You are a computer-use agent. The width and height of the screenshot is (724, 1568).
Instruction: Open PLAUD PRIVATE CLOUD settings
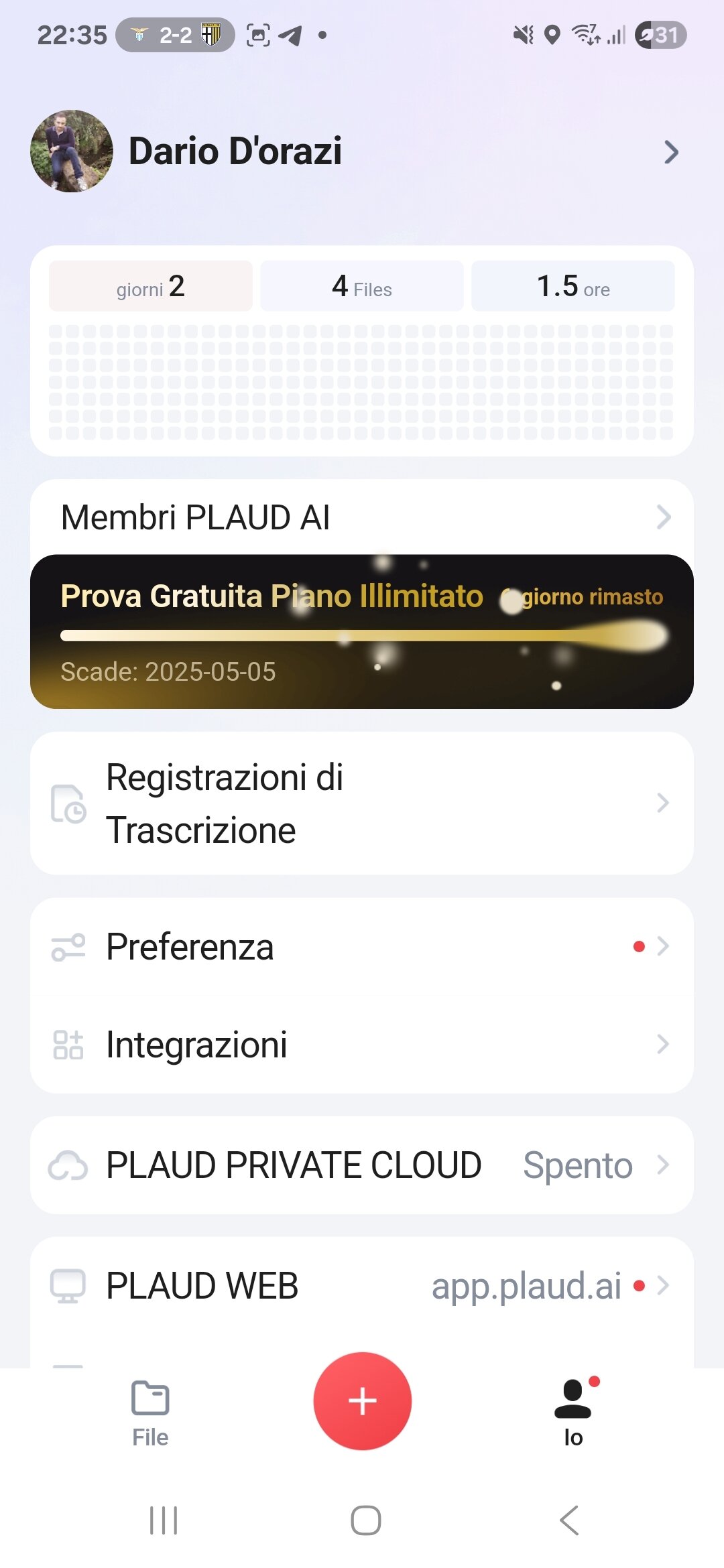(362, 1165)
